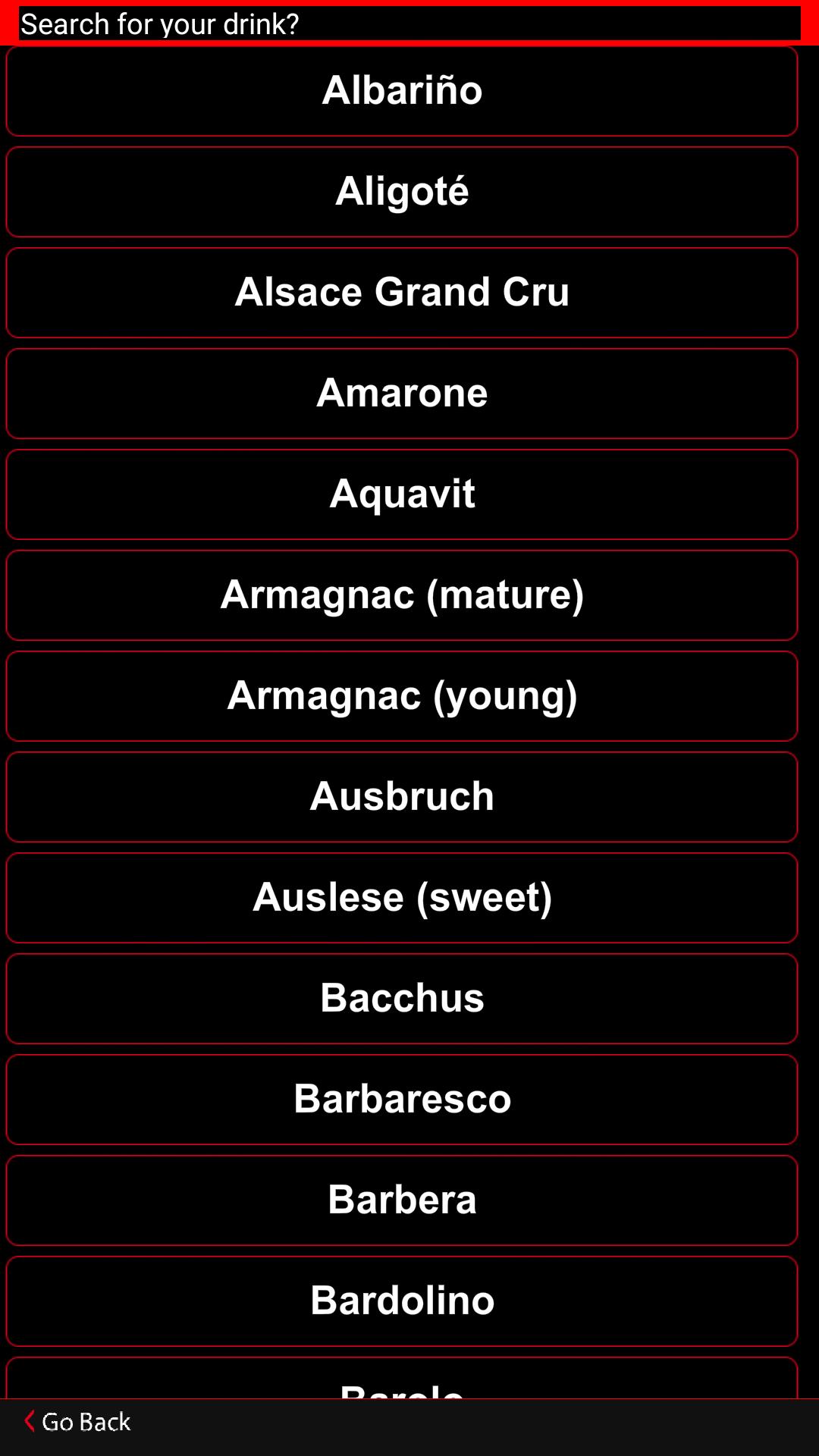Open the Bacchus entry
Viewport: 819px width, 1456px height.
point(402,999)
